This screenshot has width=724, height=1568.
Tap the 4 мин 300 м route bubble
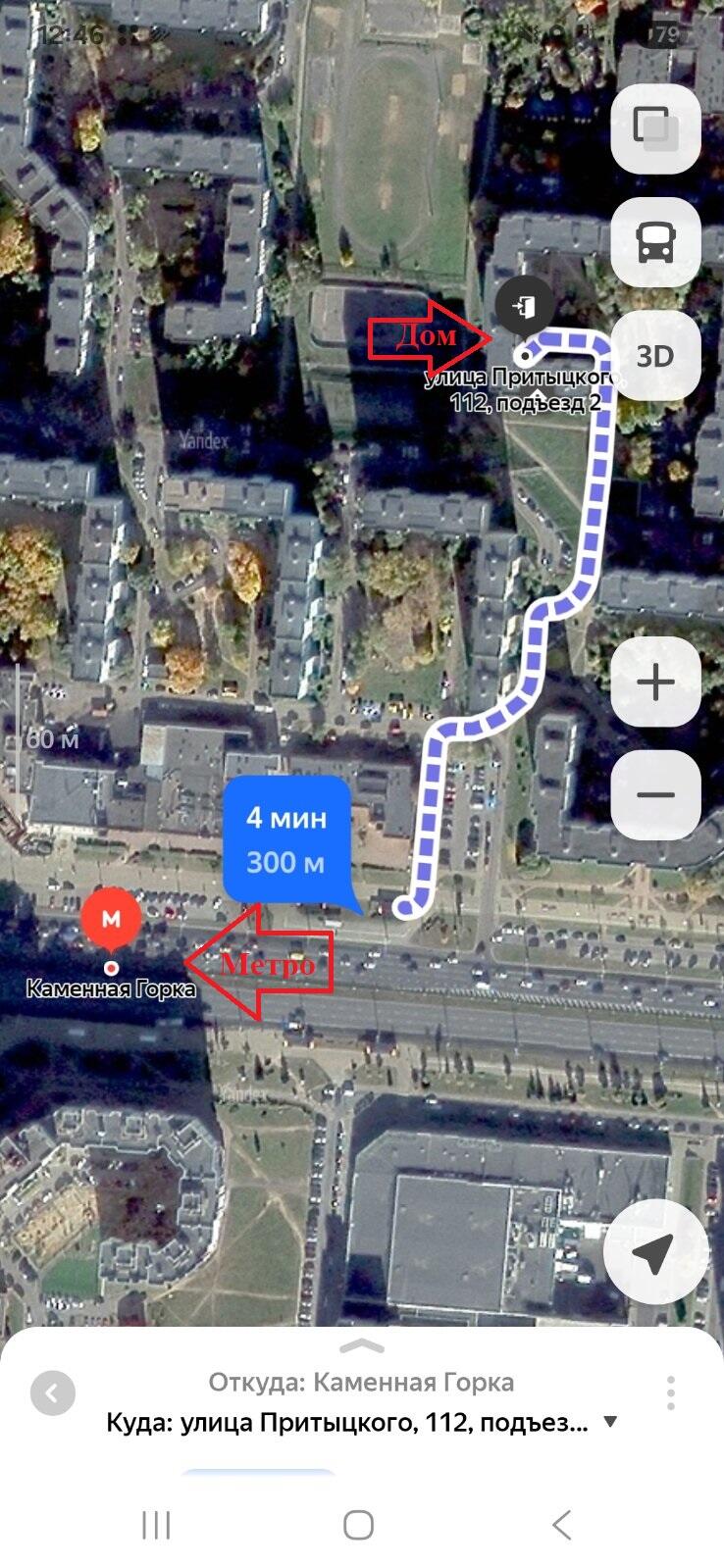(x=287, y=840)
